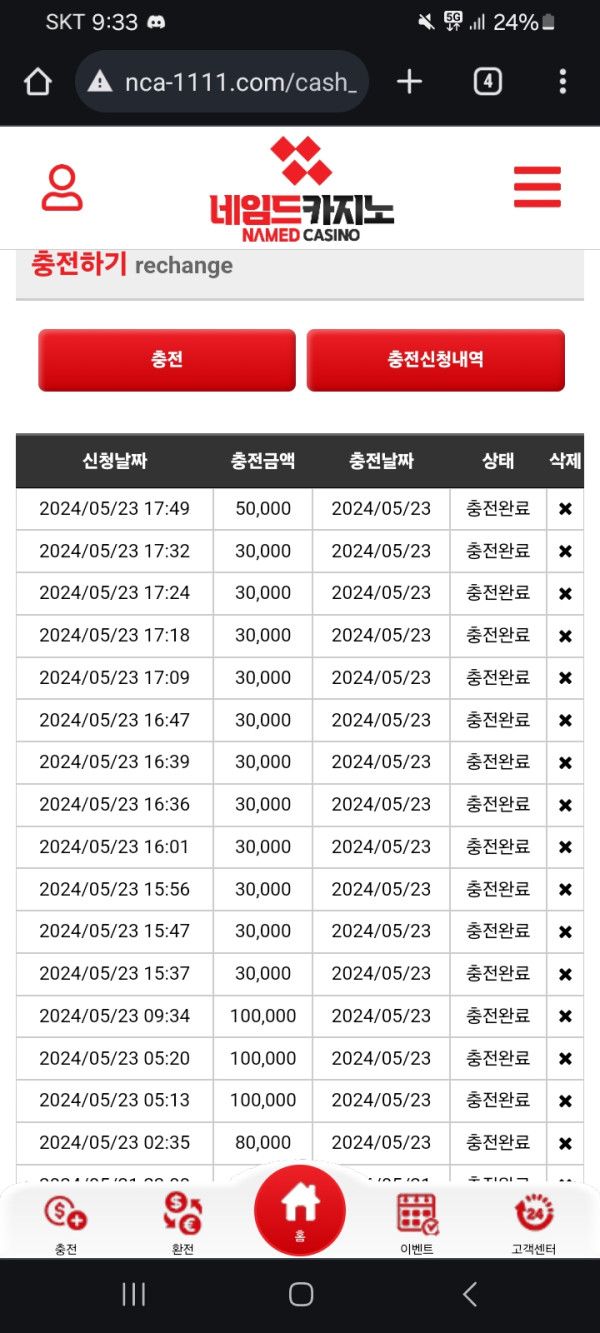
Task: Go to 충전 in bottom navigation
Action: coord(66,1222)
